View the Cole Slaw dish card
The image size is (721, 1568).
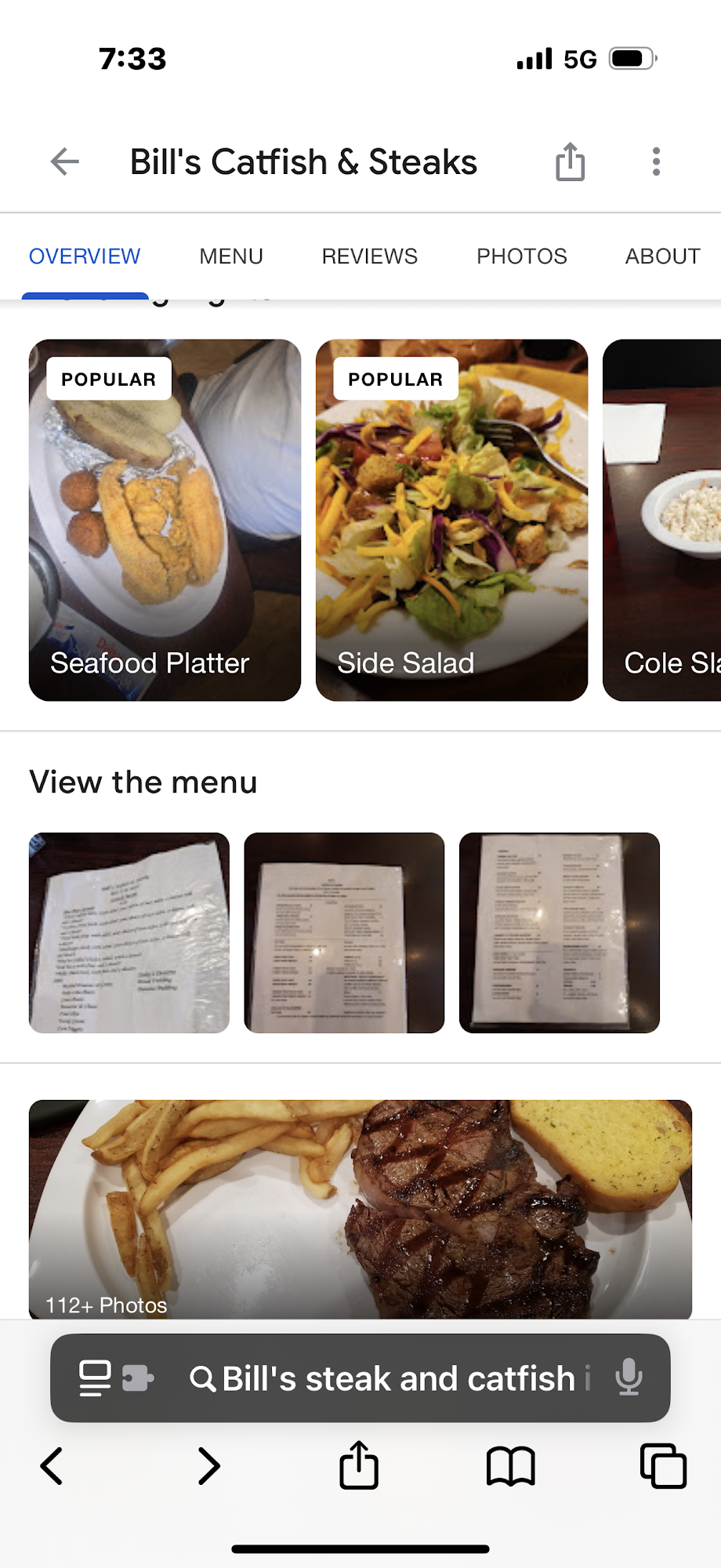662,520
